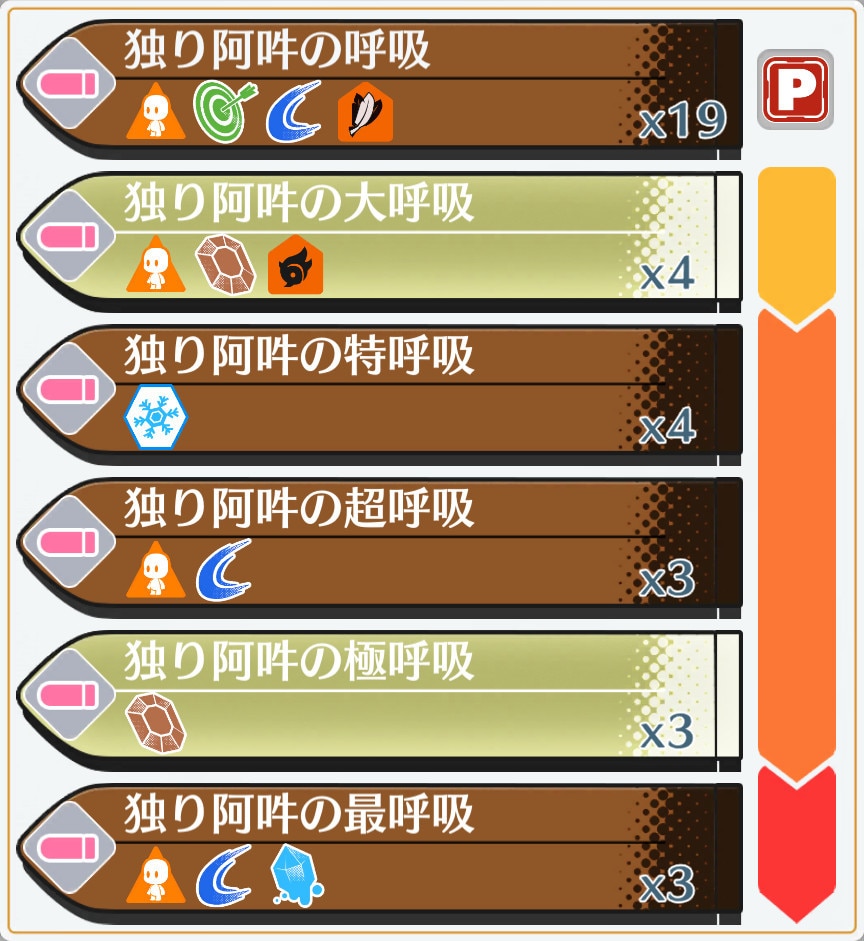The width and height of the screenshot is (864, 941).
Task: Tap the red P button
Action: (795, 89)
